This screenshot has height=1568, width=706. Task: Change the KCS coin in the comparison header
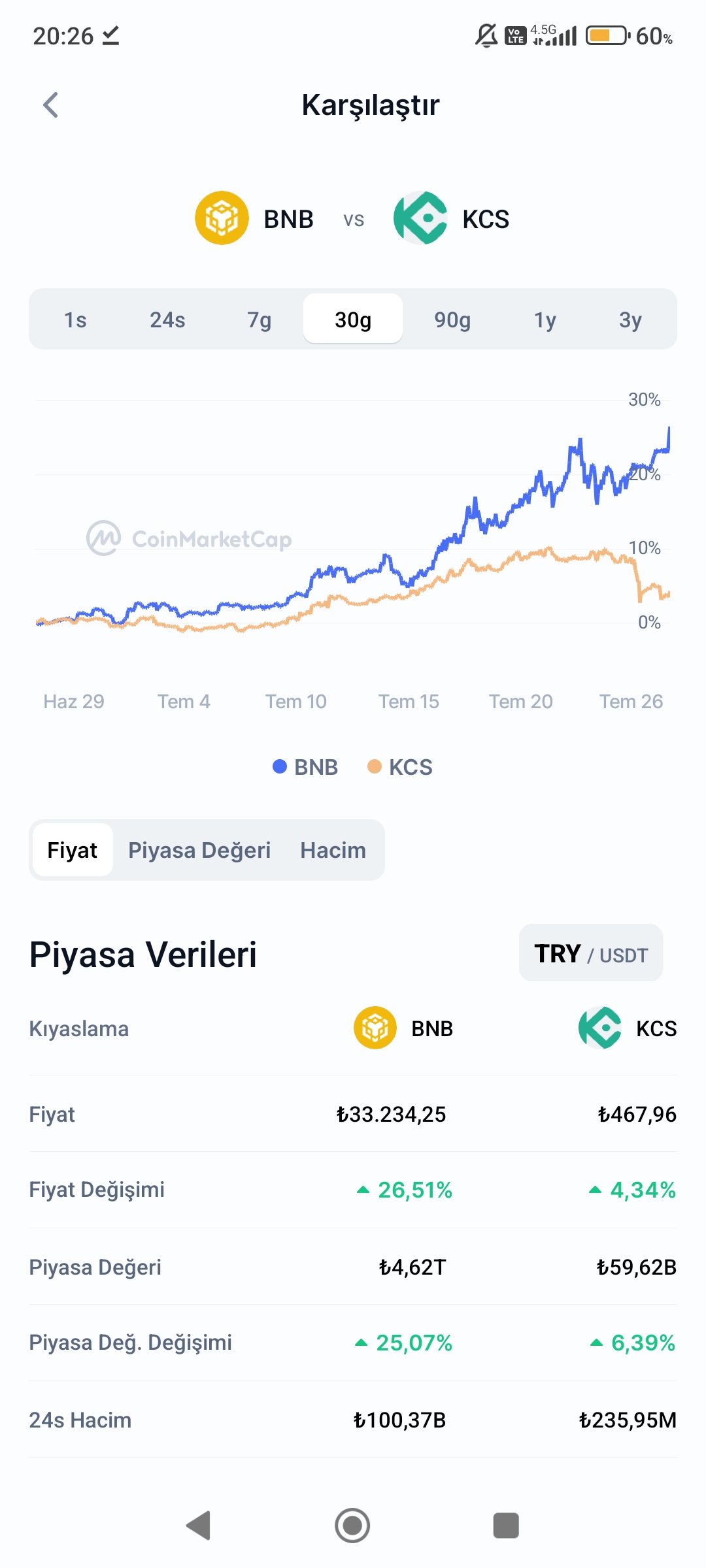click(x=452, y=218)
